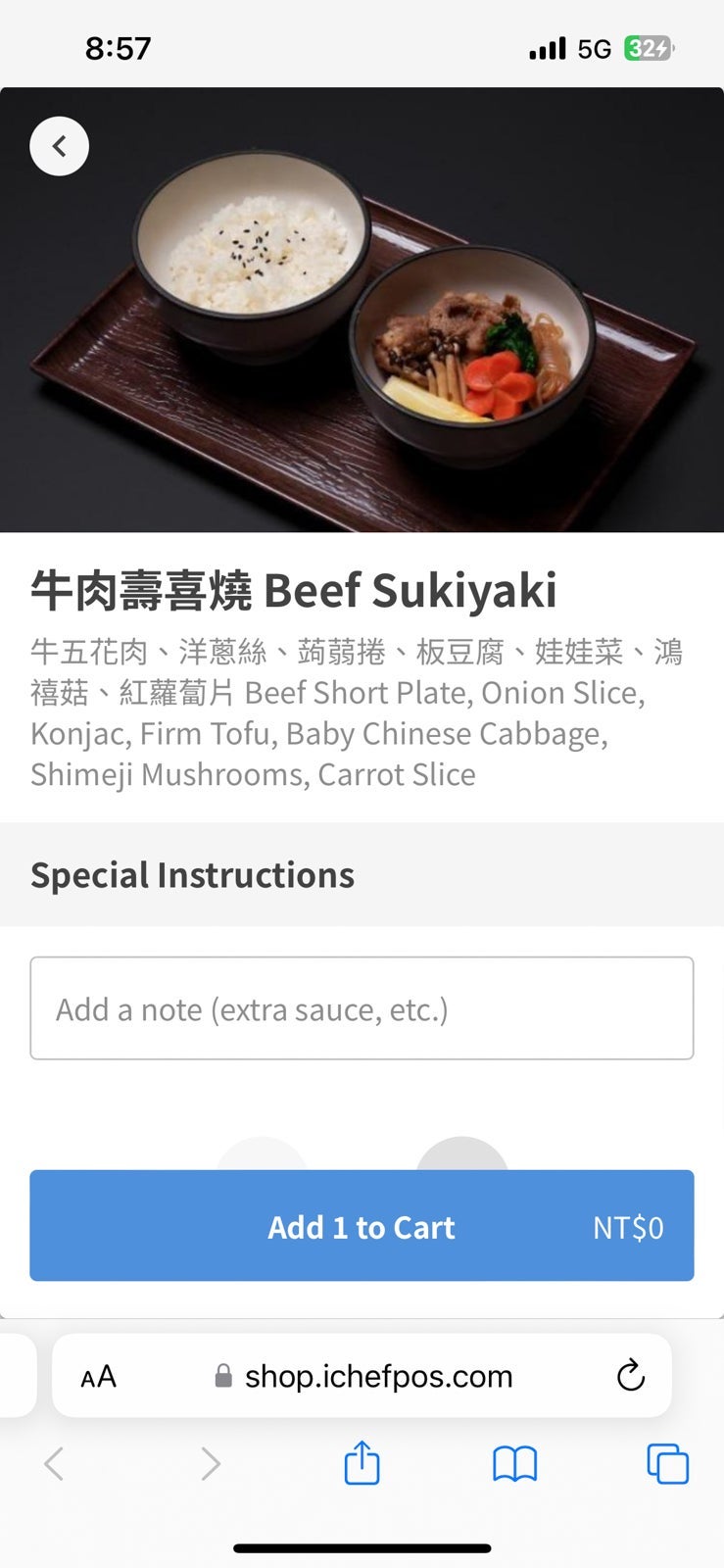724x1568 pixels.
Task: Open Safari bookmarks
Action: (514, 1464)
